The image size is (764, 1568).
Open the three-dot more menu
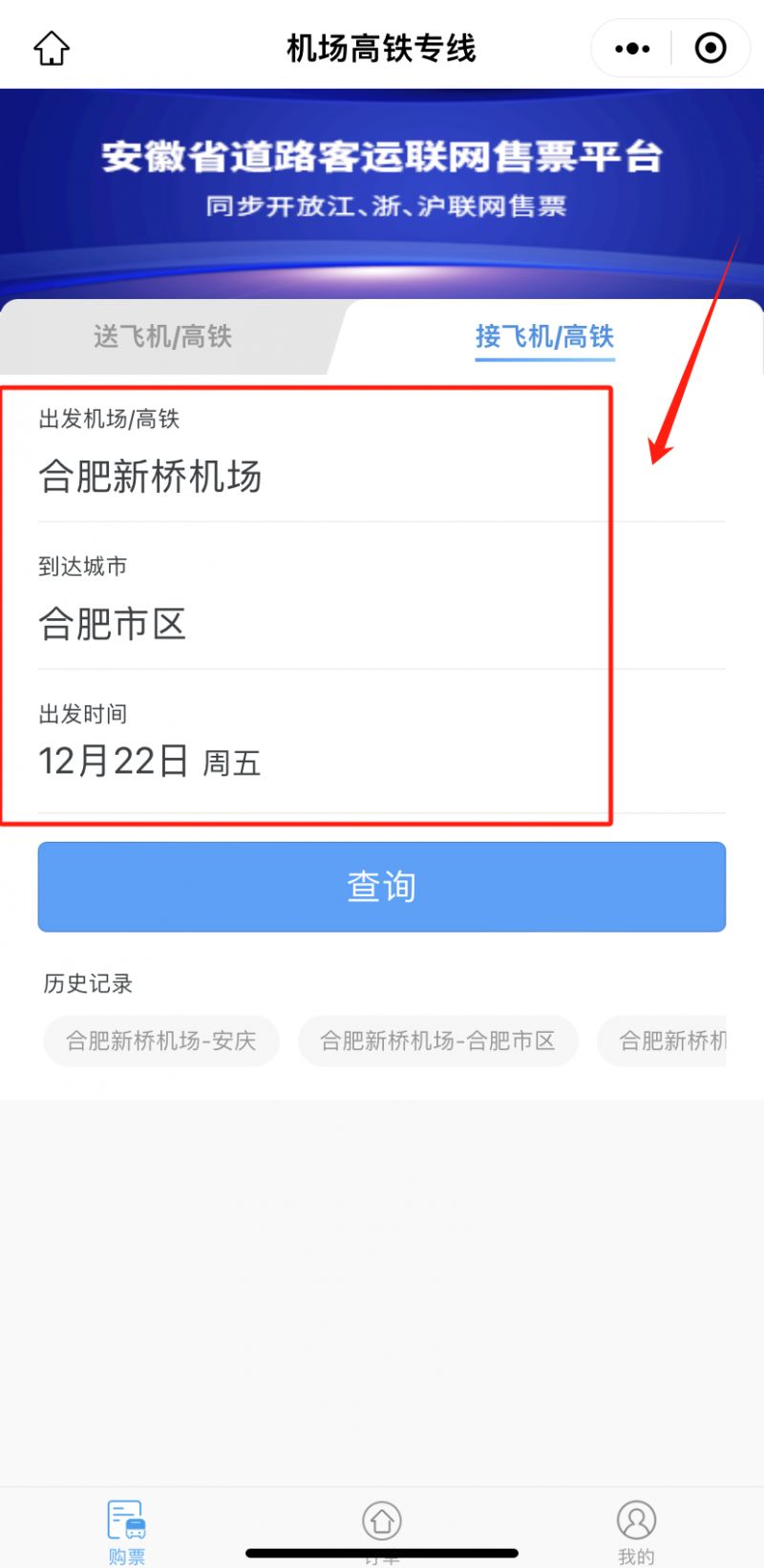[632, 48]
